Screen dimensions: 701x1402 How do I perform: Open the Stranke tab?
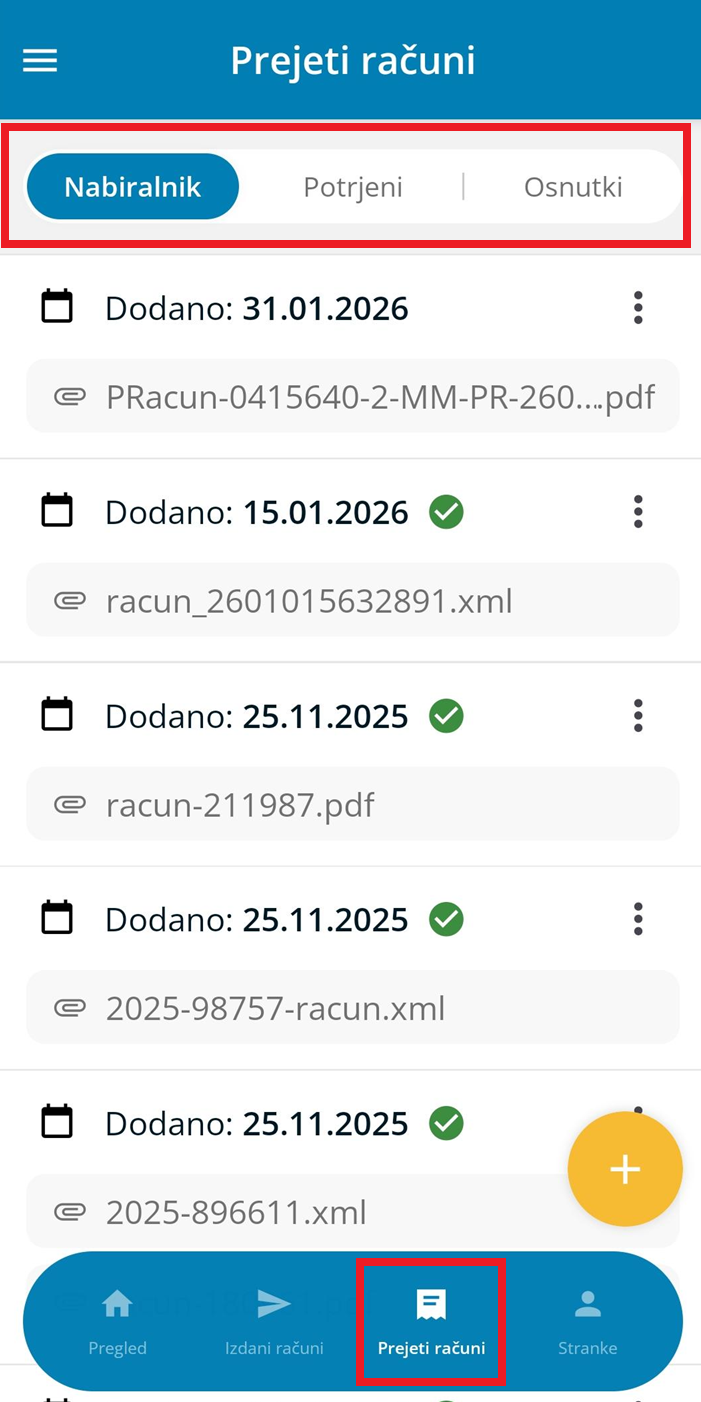[x=587, y=1322]
